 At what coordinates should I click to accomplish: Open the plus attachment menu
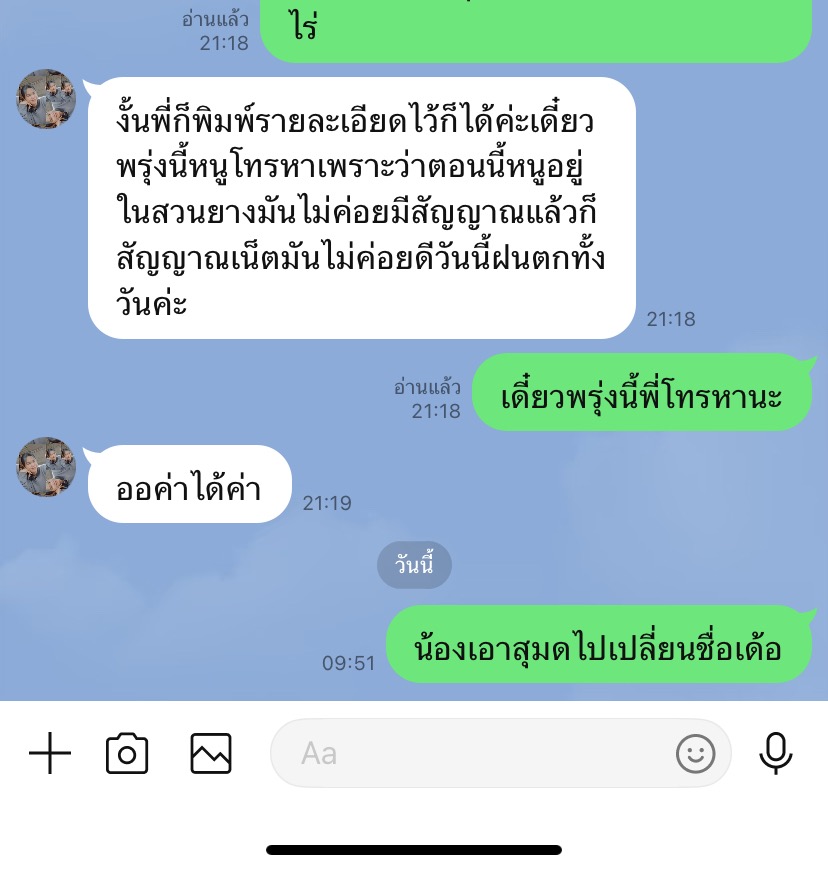click(50, 753)
